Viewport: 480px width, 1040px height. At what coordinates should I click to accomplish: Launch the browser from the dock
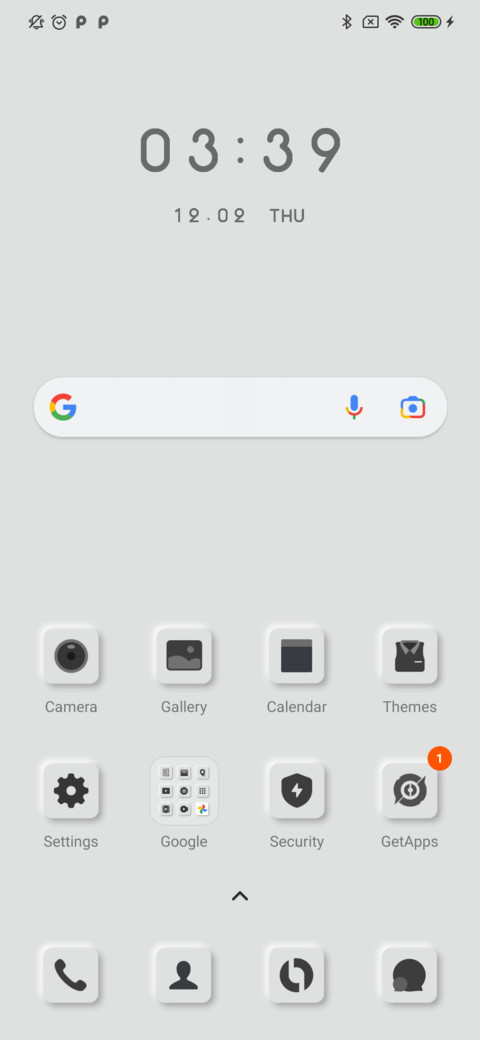[x=296, y=974]
